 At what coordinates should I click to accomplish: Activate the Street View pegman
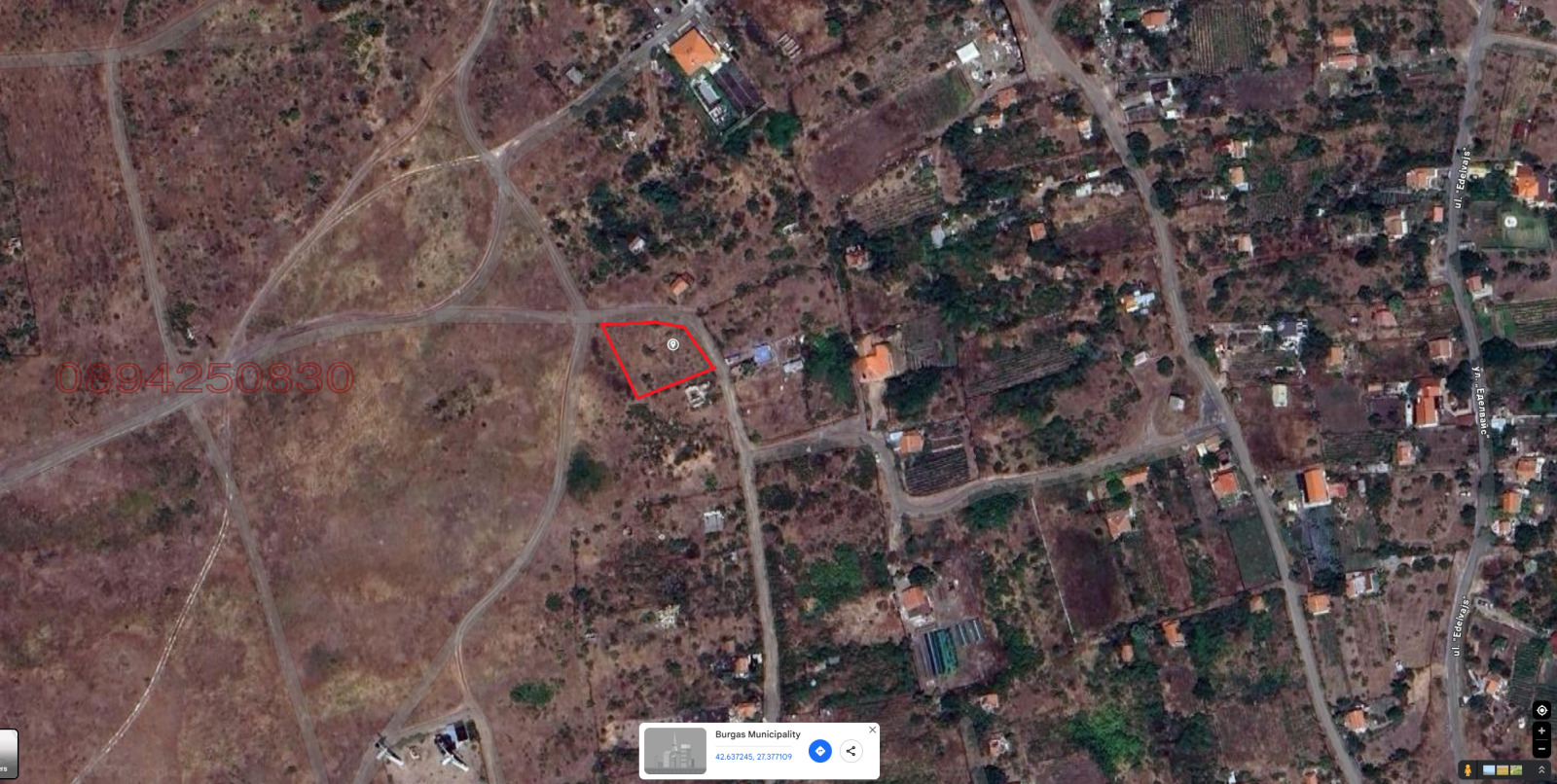1467,770
